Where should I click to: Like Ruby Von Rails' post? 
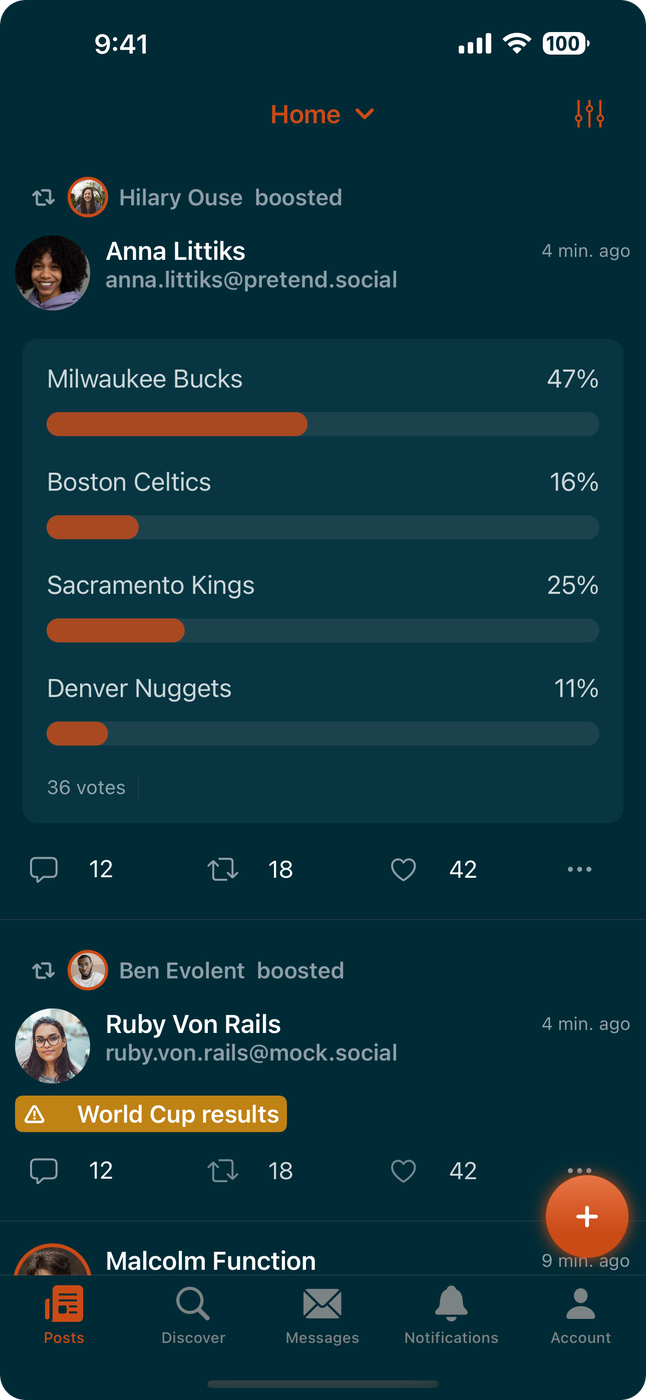click(403, 1171)
